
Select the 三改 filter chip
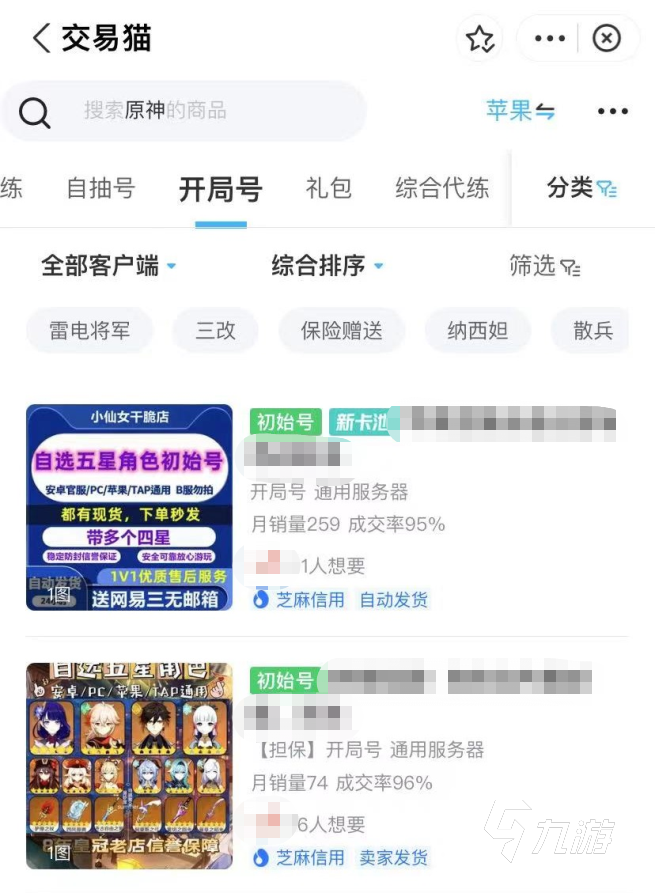pos(215,331)
